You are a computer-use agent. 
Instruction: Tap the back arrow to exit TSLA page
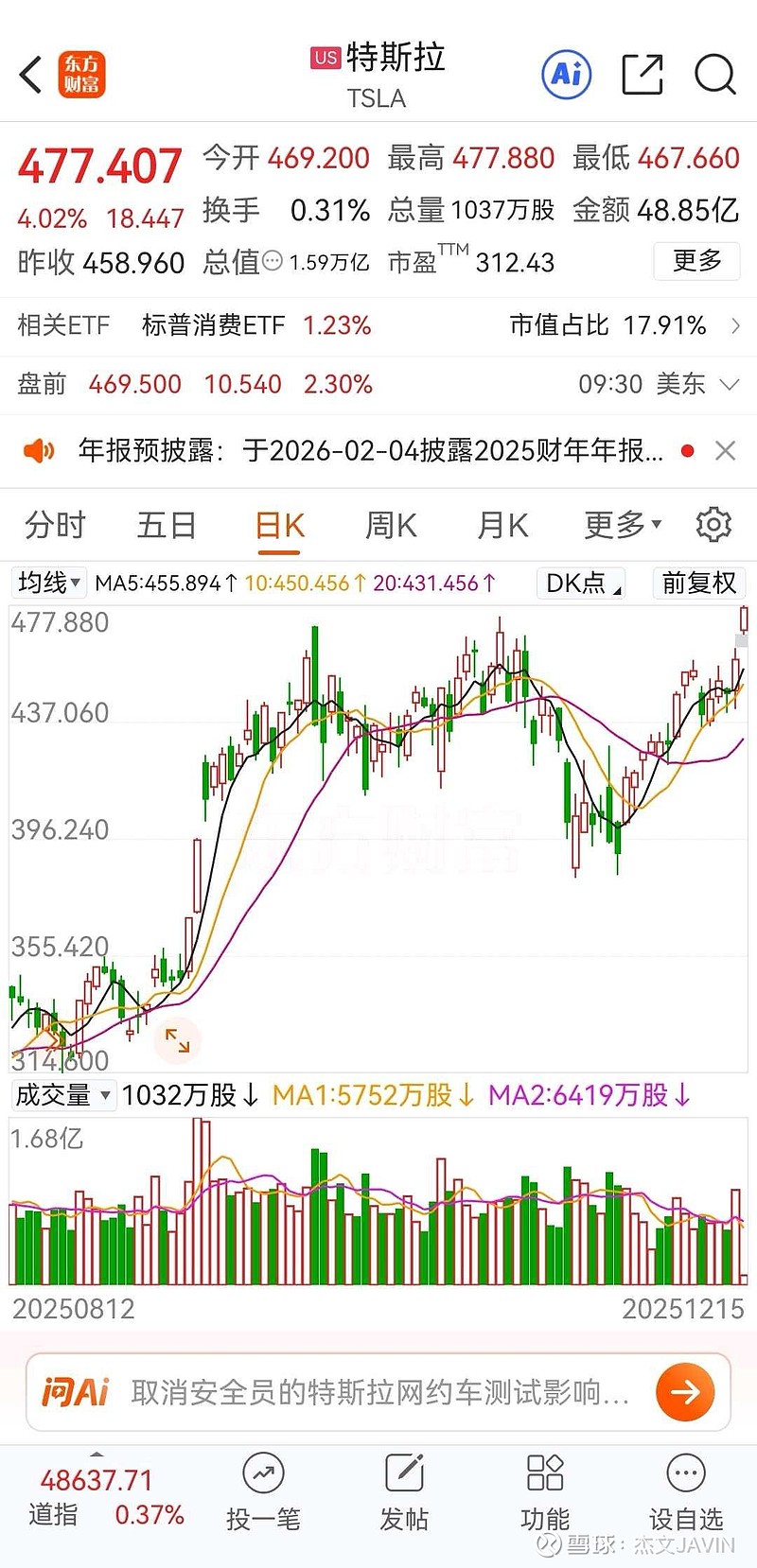29,74
